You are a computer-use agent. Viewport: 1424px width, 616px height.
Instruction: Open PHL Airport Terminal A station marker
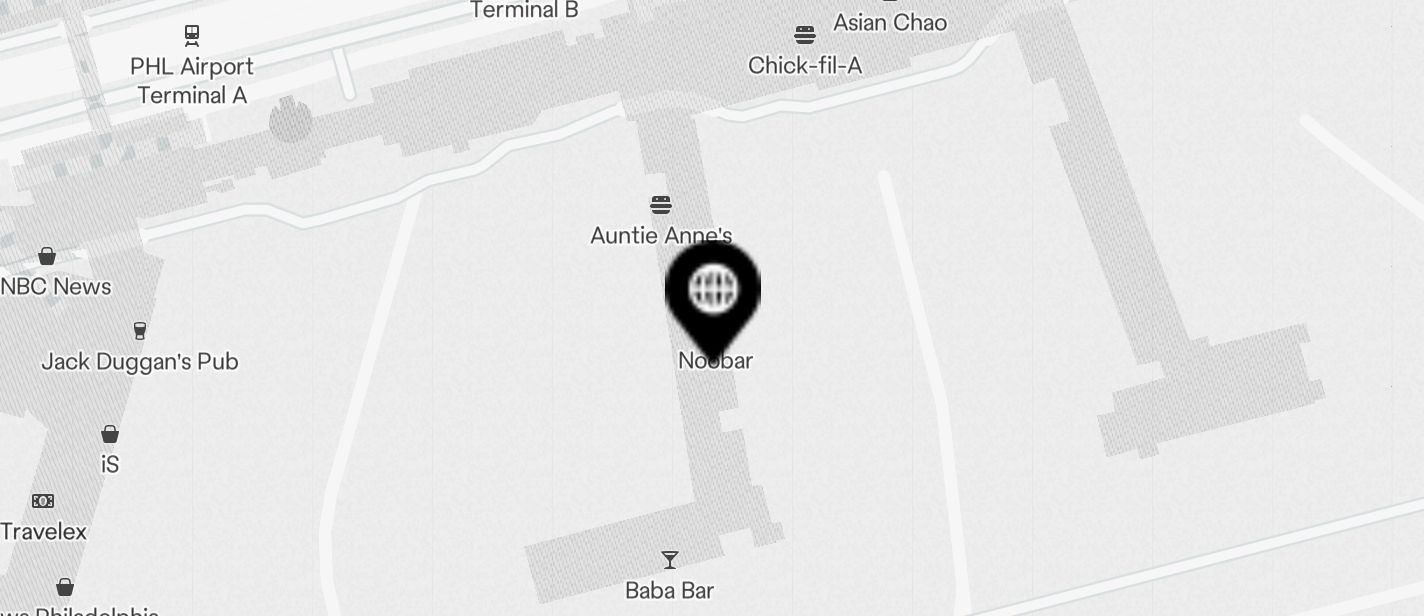coord(192,36)
